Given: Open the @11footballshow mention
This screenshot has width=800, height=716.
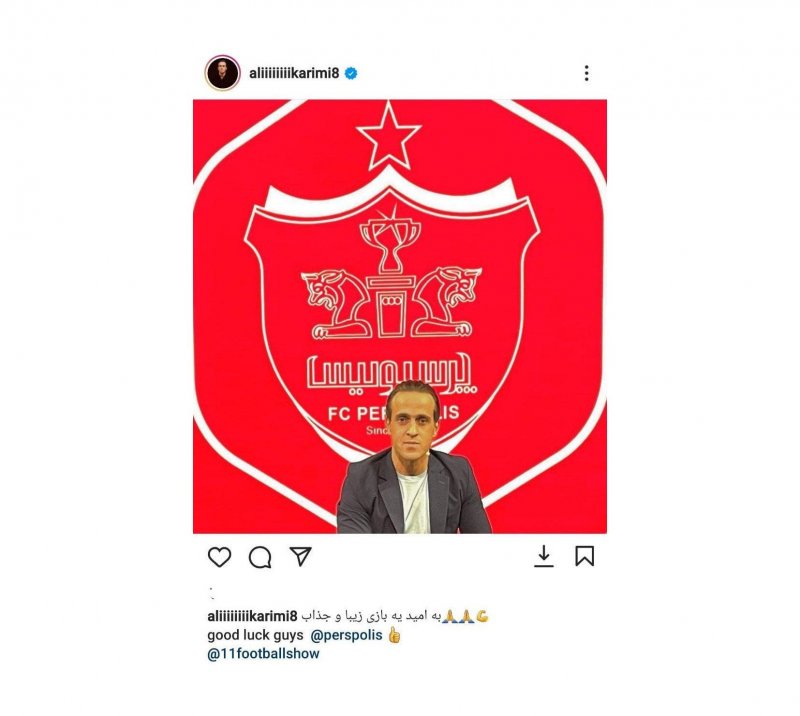Looking at the screenshot, I should pyautogui.click(x=263, y=654).
